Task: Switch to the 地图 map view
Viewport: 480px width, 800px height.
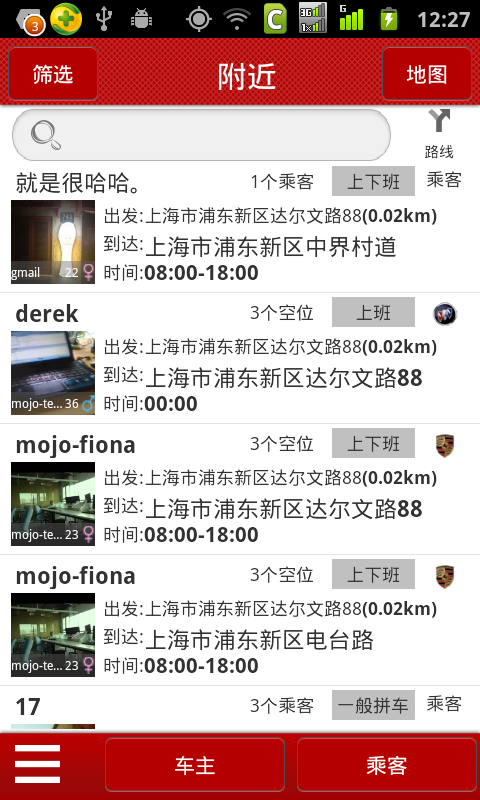Action: 426,73
